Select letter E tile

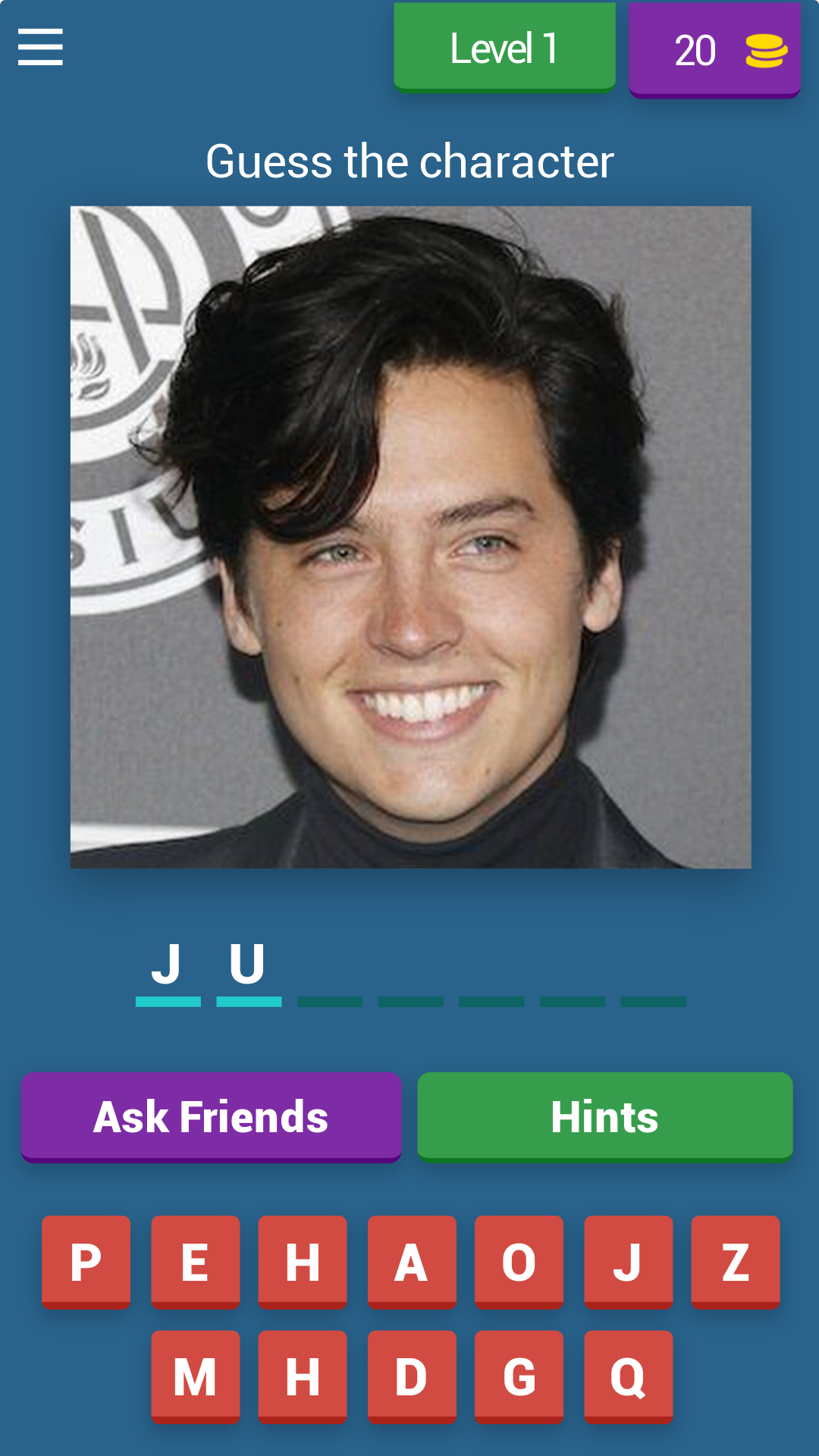195,1262
